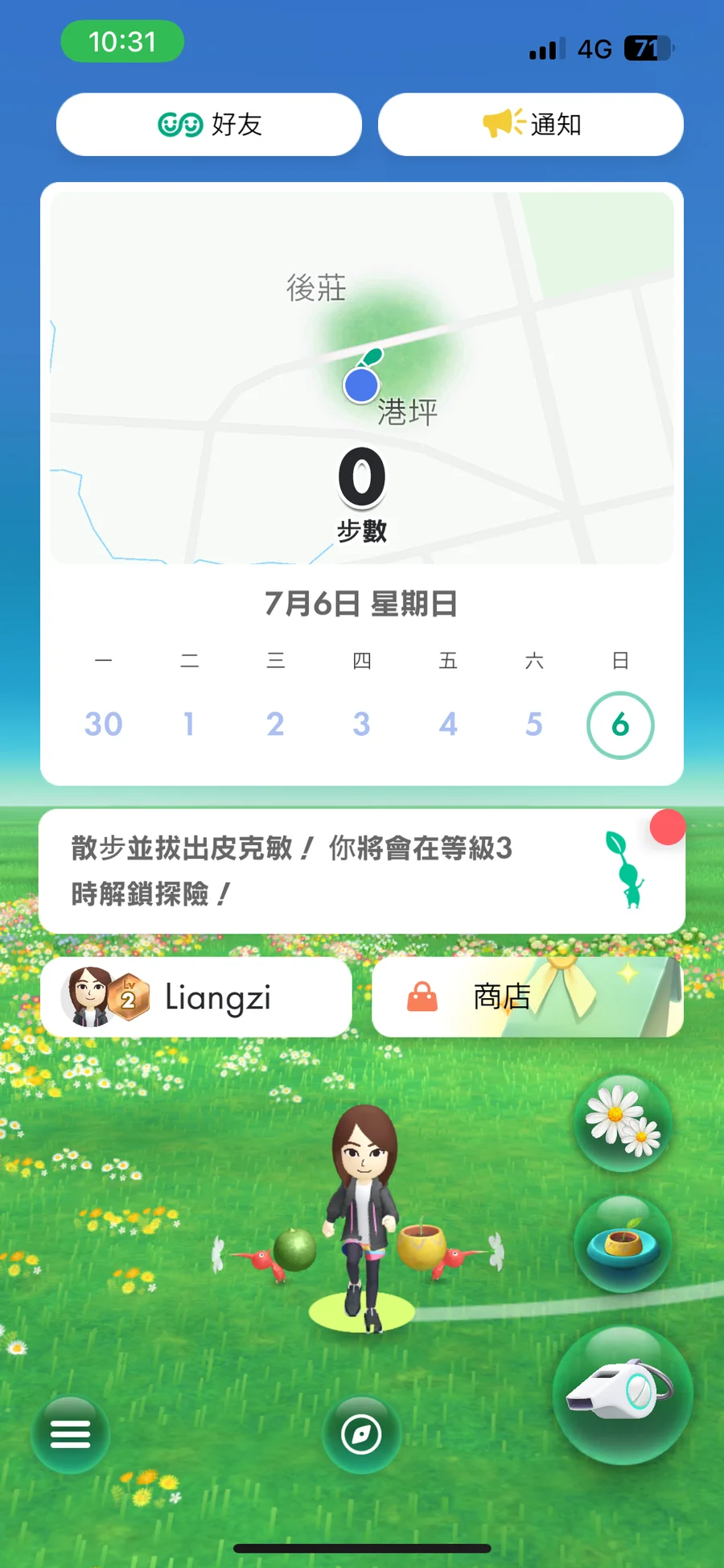Open the compass map button
724x1568 pixels.
click(x=361, y=1434)
